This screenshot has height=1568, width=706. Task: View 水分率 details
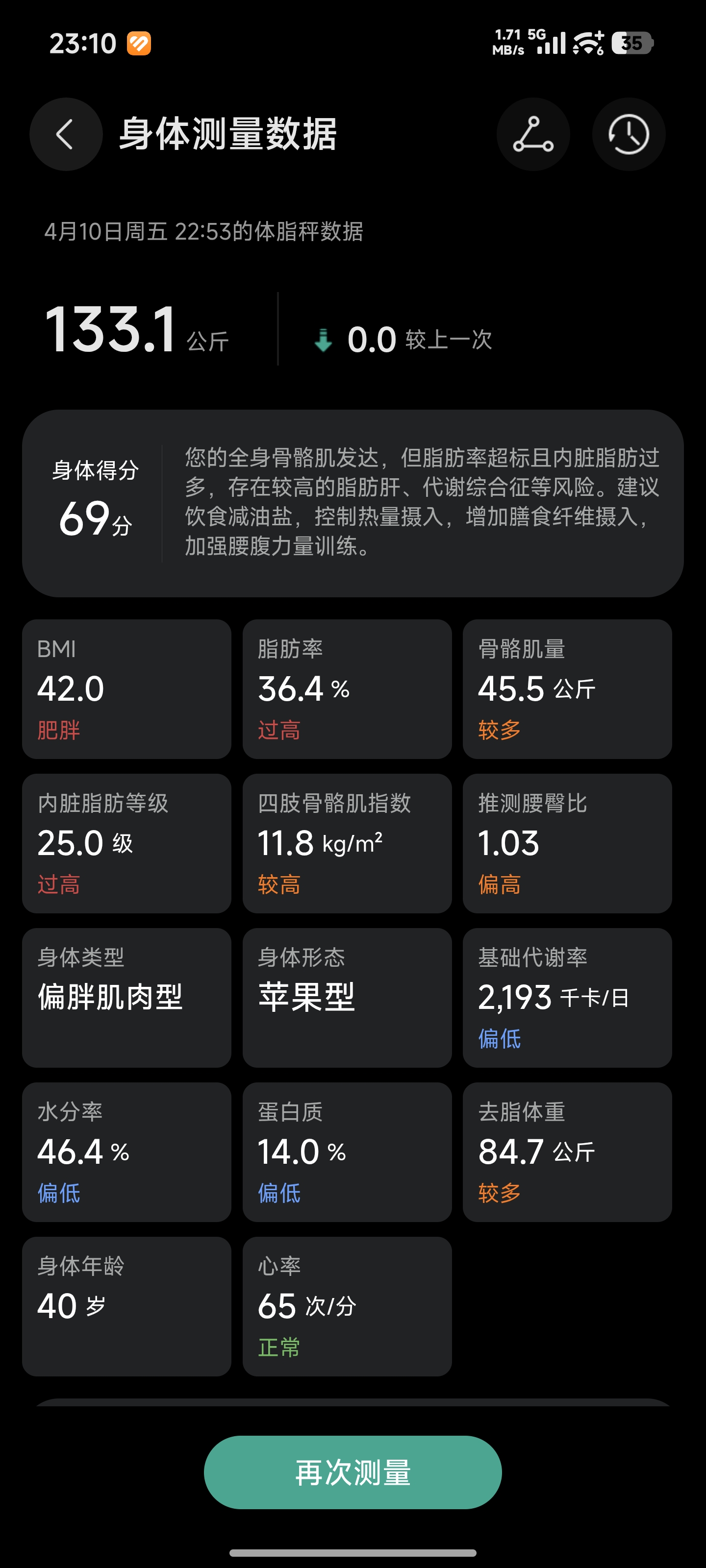126,1151
